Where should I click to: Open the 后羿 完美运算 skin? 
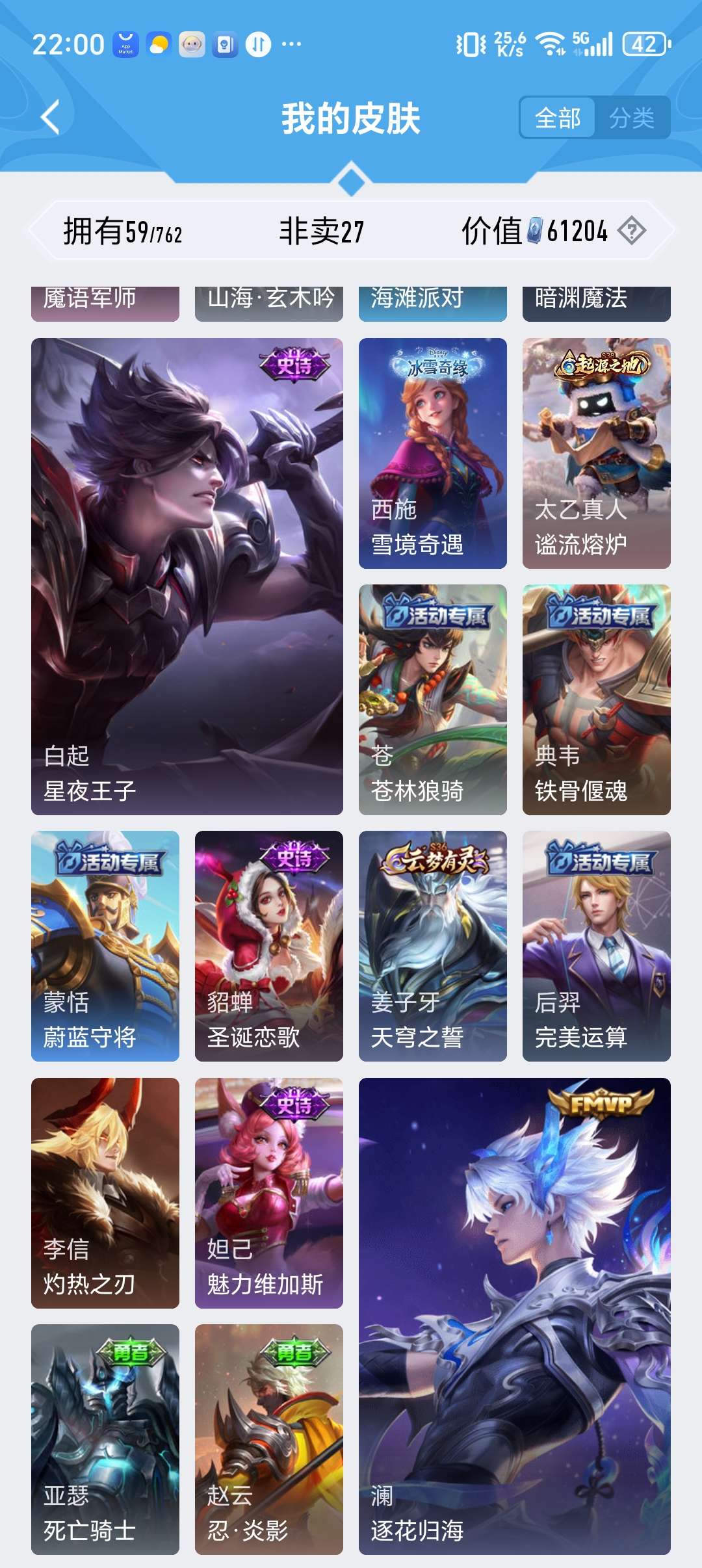(x=596, y=946)
